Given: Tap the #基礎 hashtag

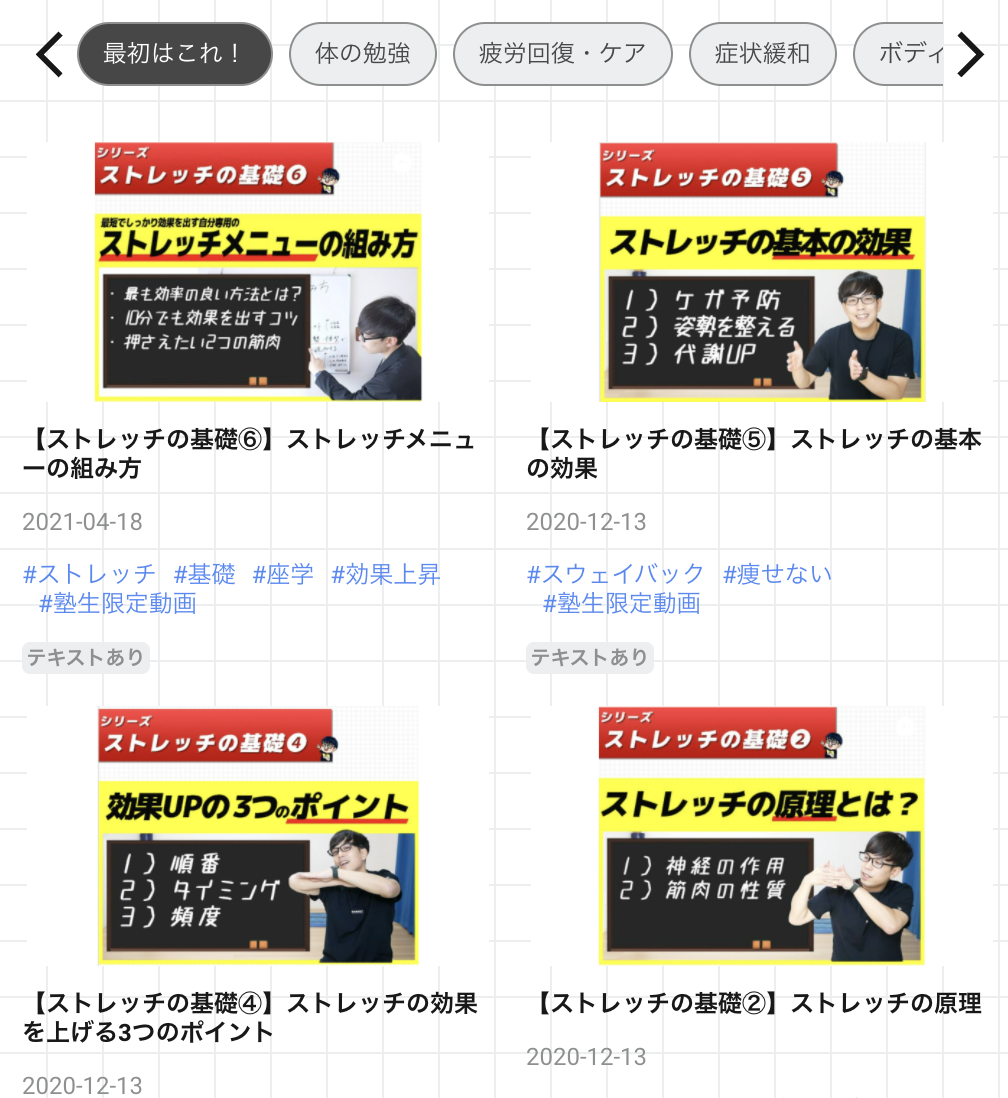Looking at the screenshot, I should (x=205, y=574).
